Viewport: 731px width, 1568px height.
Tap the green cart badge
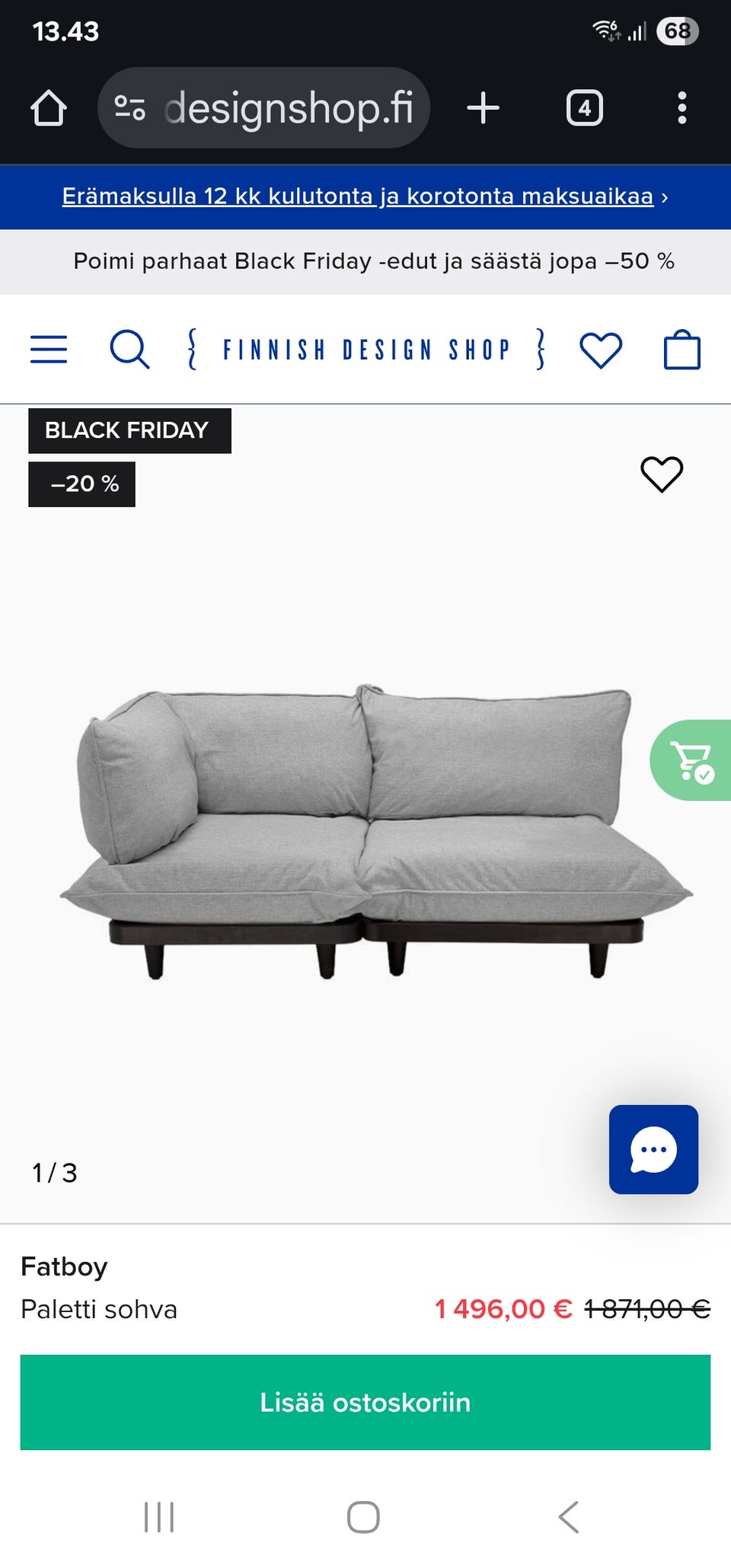pos(691,760)
